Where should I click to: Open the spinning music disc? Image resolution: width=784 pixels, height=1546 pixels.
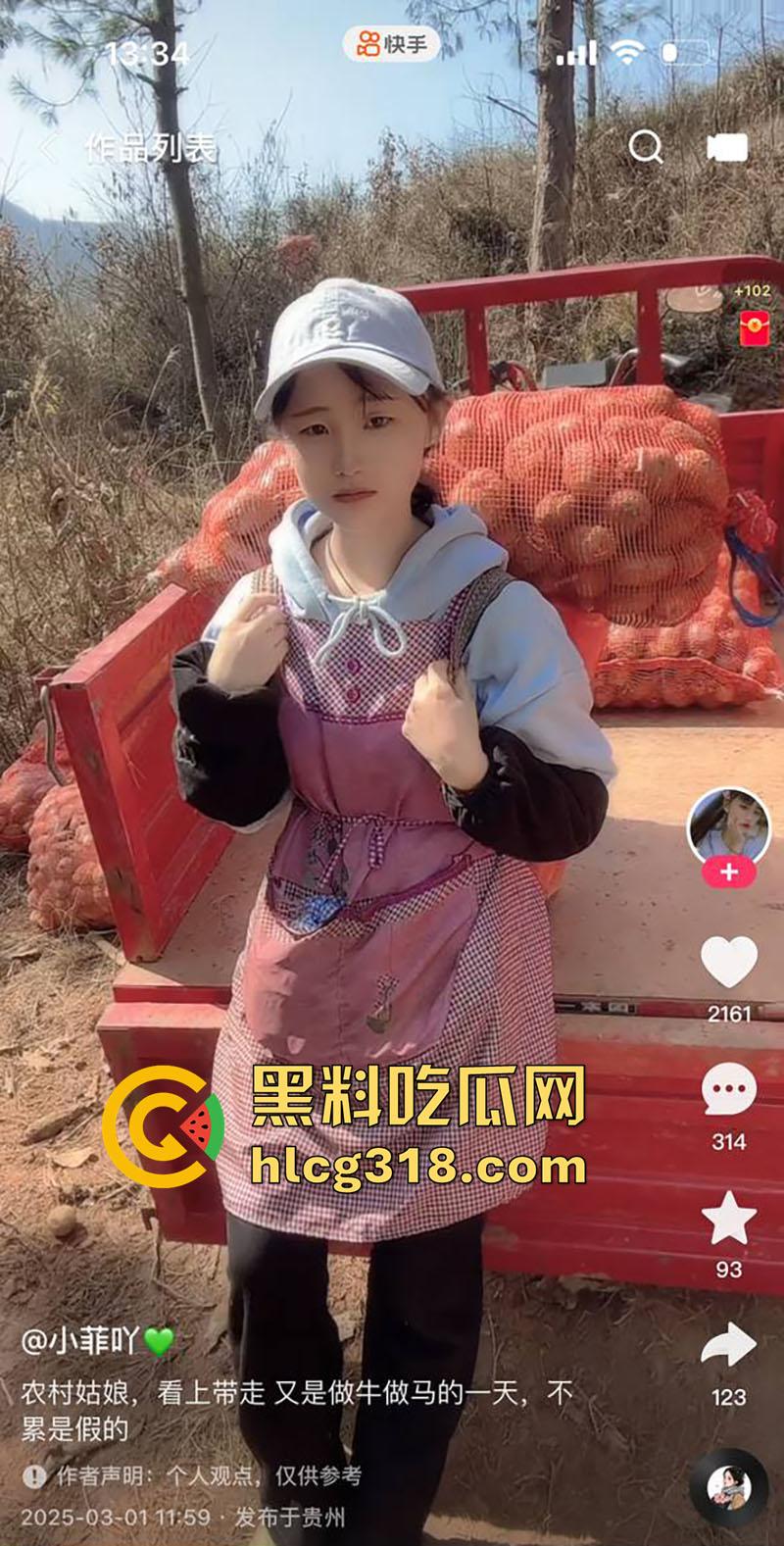727,1486
